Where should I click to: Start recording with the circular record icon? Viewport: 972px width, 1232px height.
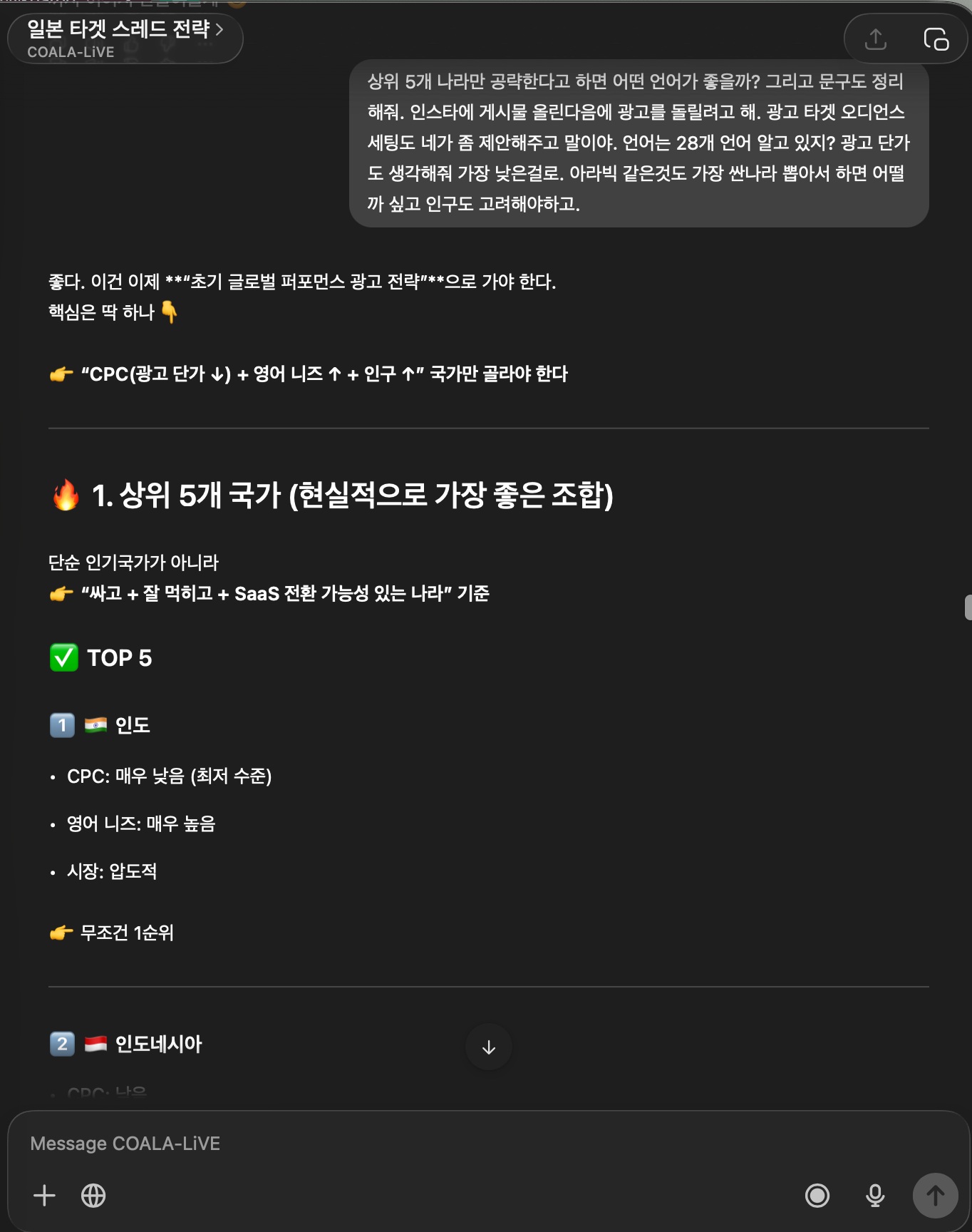pos(817,1196)
